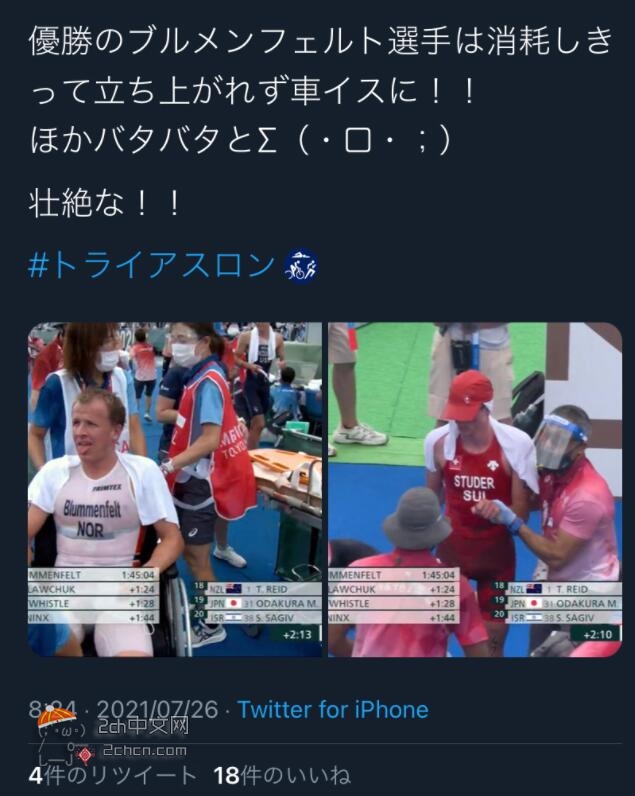The image size is (635, 796).
Task: Open the #トライアスロン hashtag
Action: pos(153,265)
